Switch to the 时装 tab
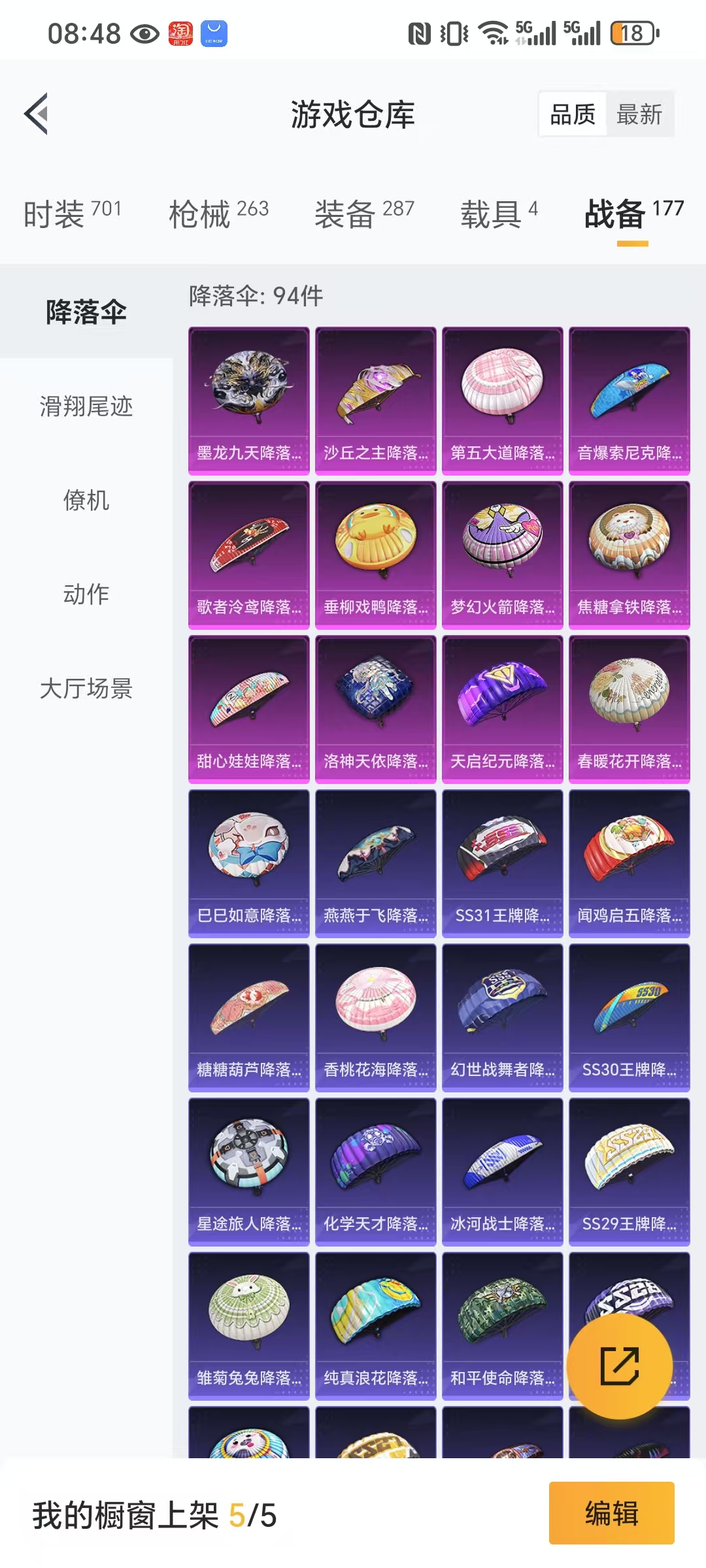This screenshot has width=706, height=1568. pos(73,214)
